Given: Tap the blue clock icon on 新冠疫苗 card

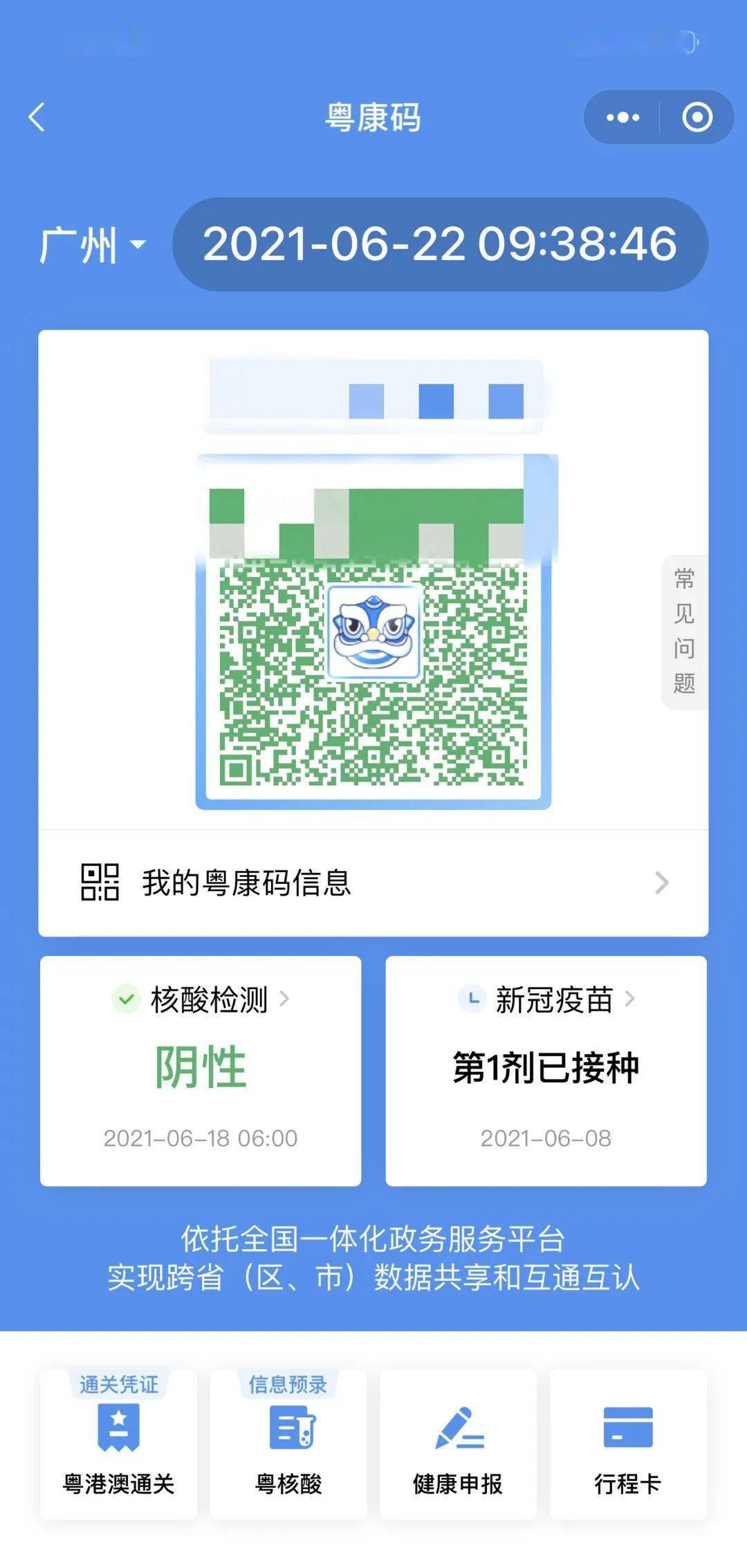Looking at the screenshot, I should click(x=470, y=997).
